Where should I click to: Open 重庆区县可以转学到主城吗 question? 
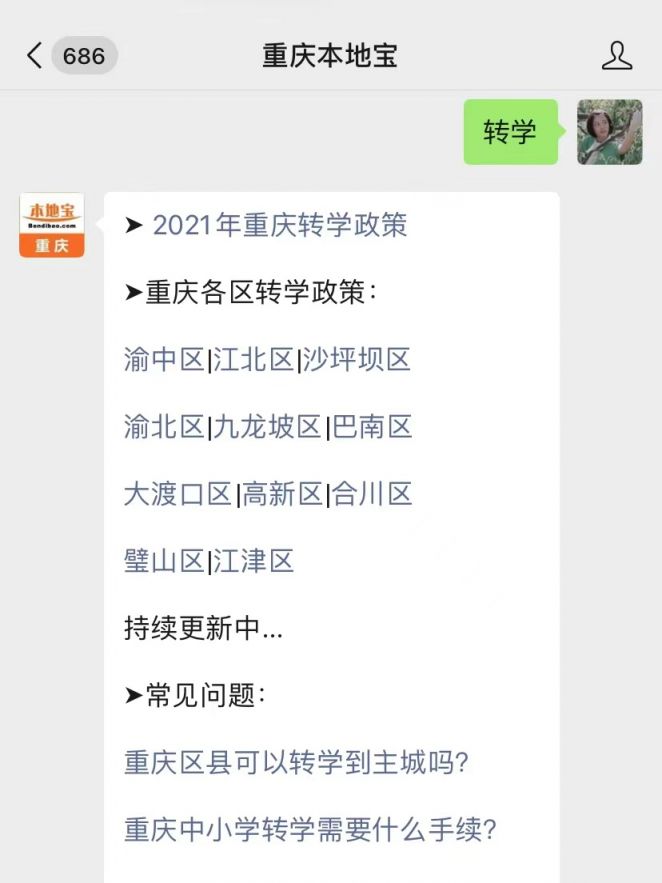[x=296, y=763]
